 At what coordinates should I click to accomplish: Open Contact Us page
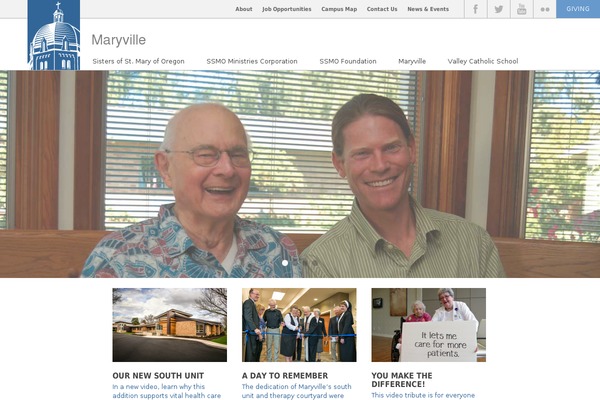382,9
